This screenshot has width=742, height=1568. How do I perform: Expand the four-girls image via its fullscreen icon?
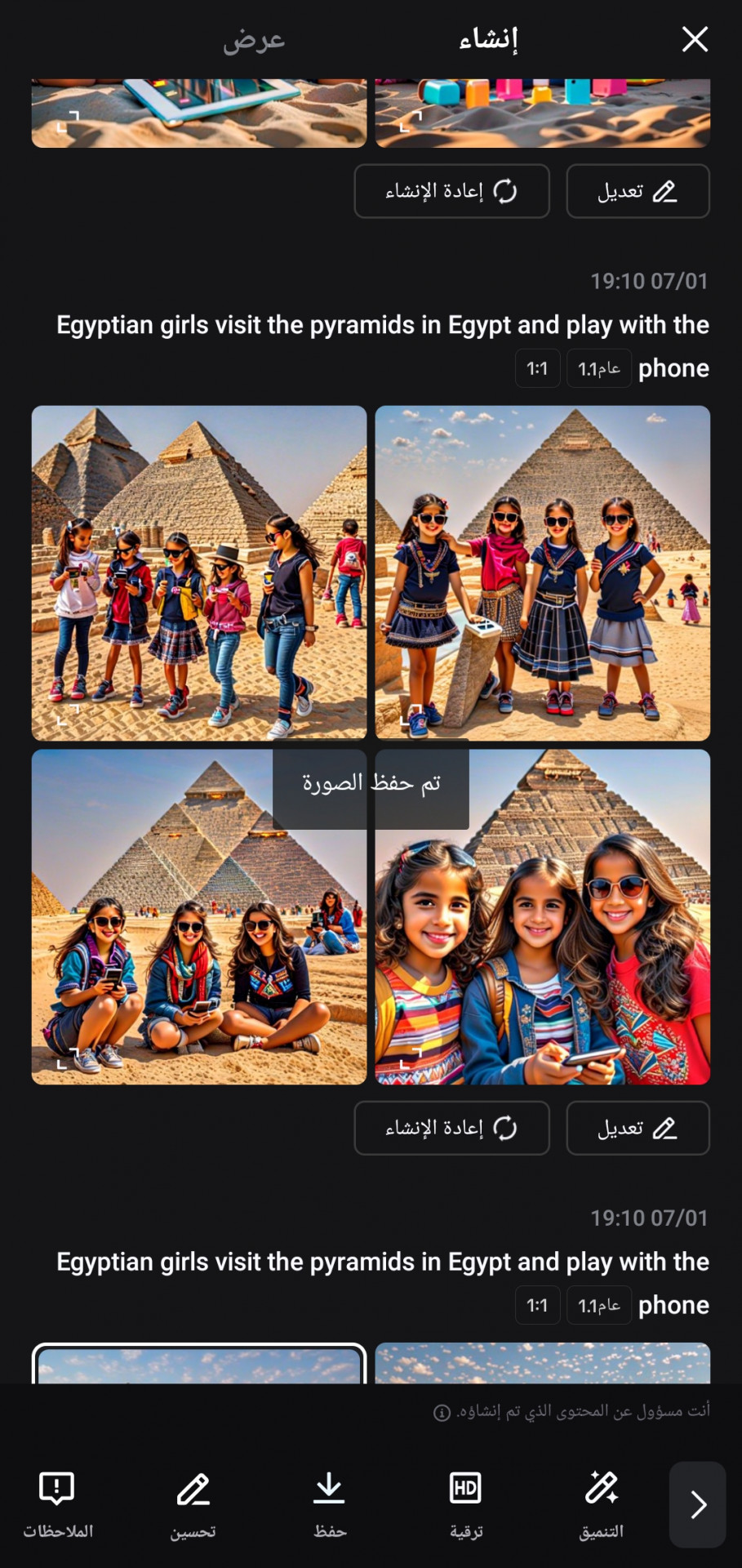[x=411, y=715]
